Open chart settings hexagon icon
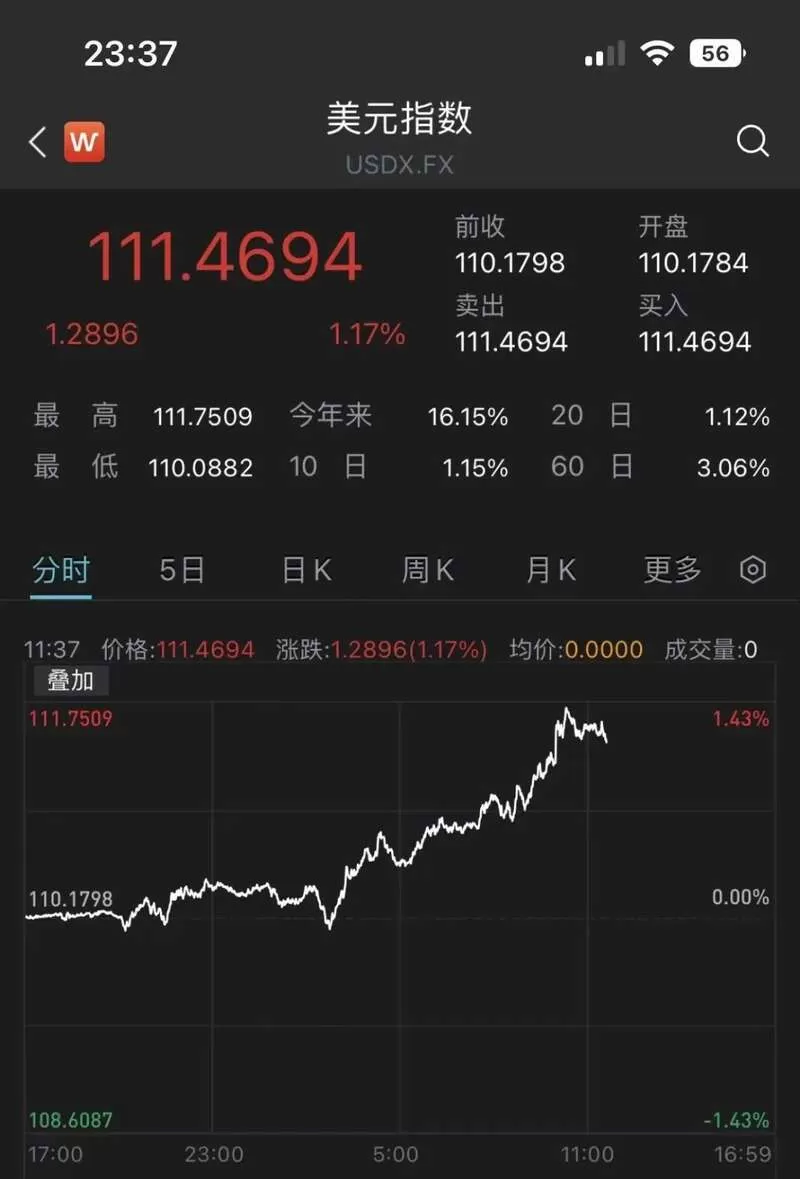The height and width of the screenshot is (1179, 800). (x=753, y=571)
